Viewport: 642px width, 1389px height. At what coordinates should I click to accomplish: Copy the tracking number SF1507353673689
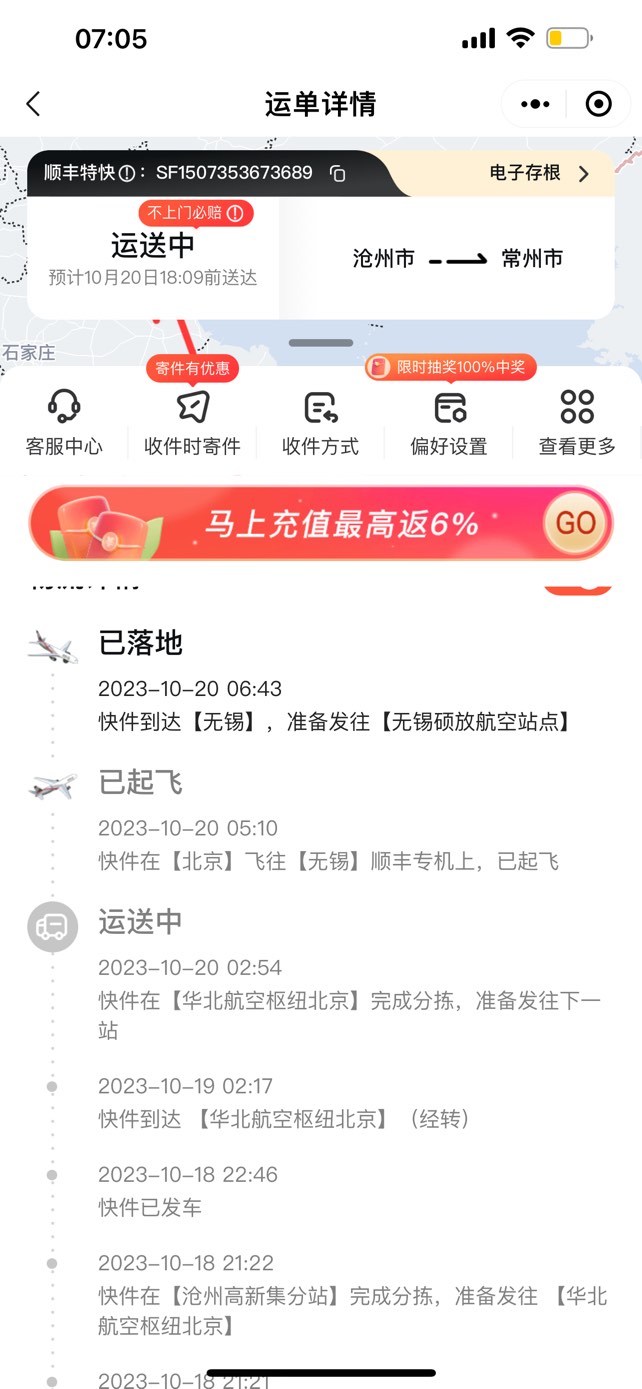pos(338,173)
